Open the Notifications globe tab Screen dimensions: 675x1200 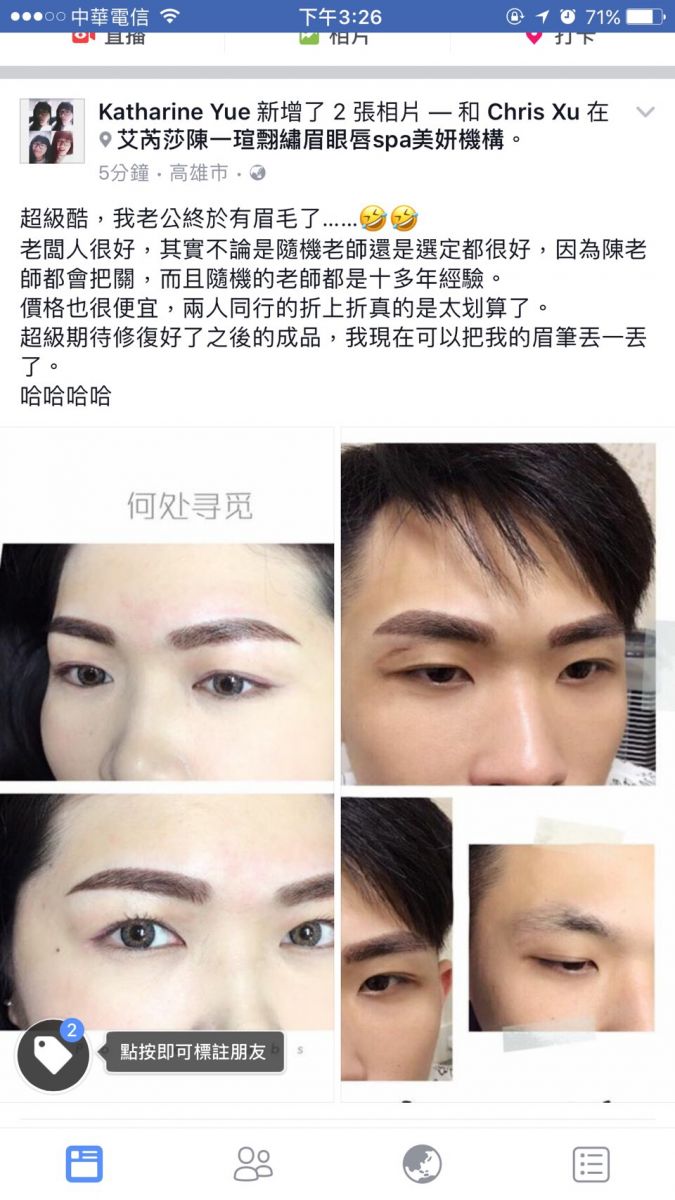click(422, 1164)
